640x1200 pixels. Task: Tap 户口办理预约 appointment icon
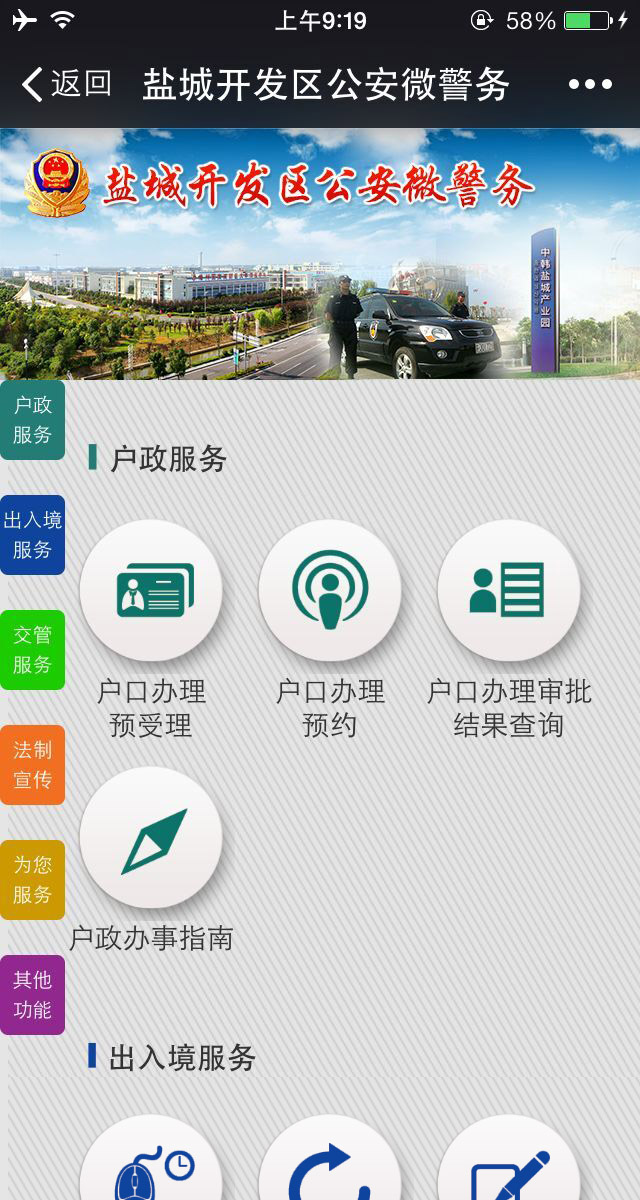pyautogui.click(x=330, y=590)
